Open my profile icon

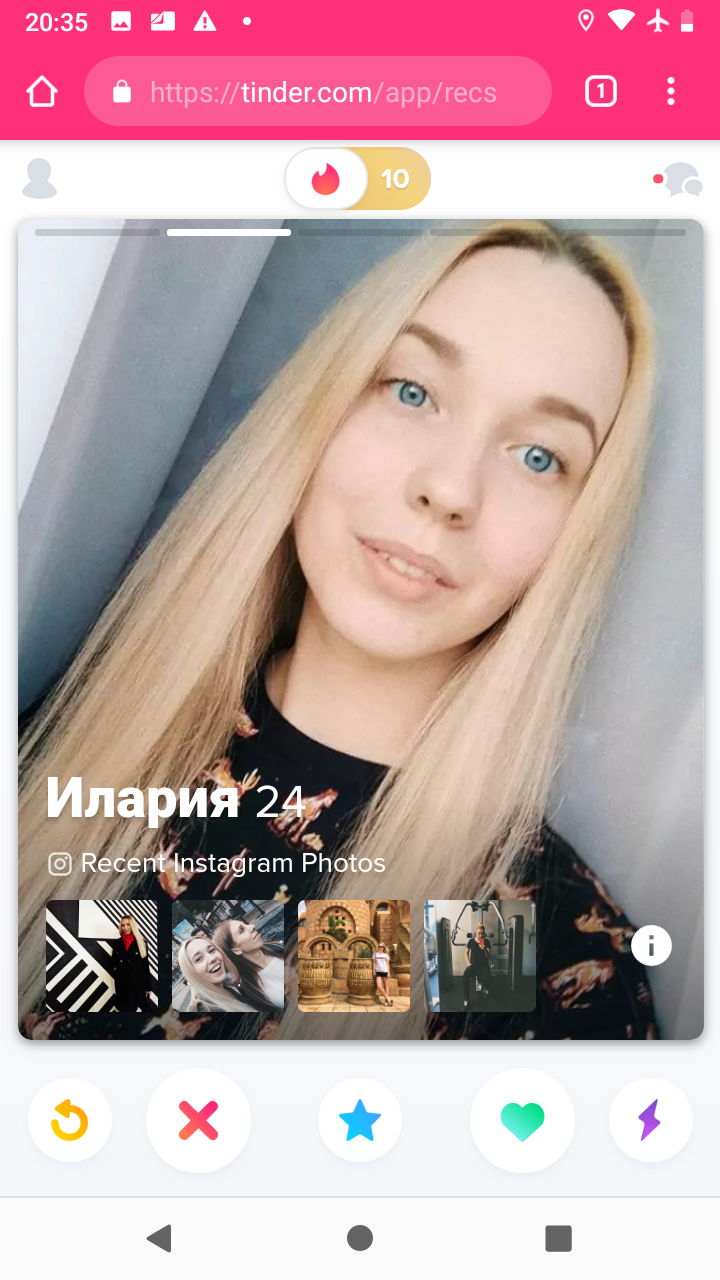point(40,179)
